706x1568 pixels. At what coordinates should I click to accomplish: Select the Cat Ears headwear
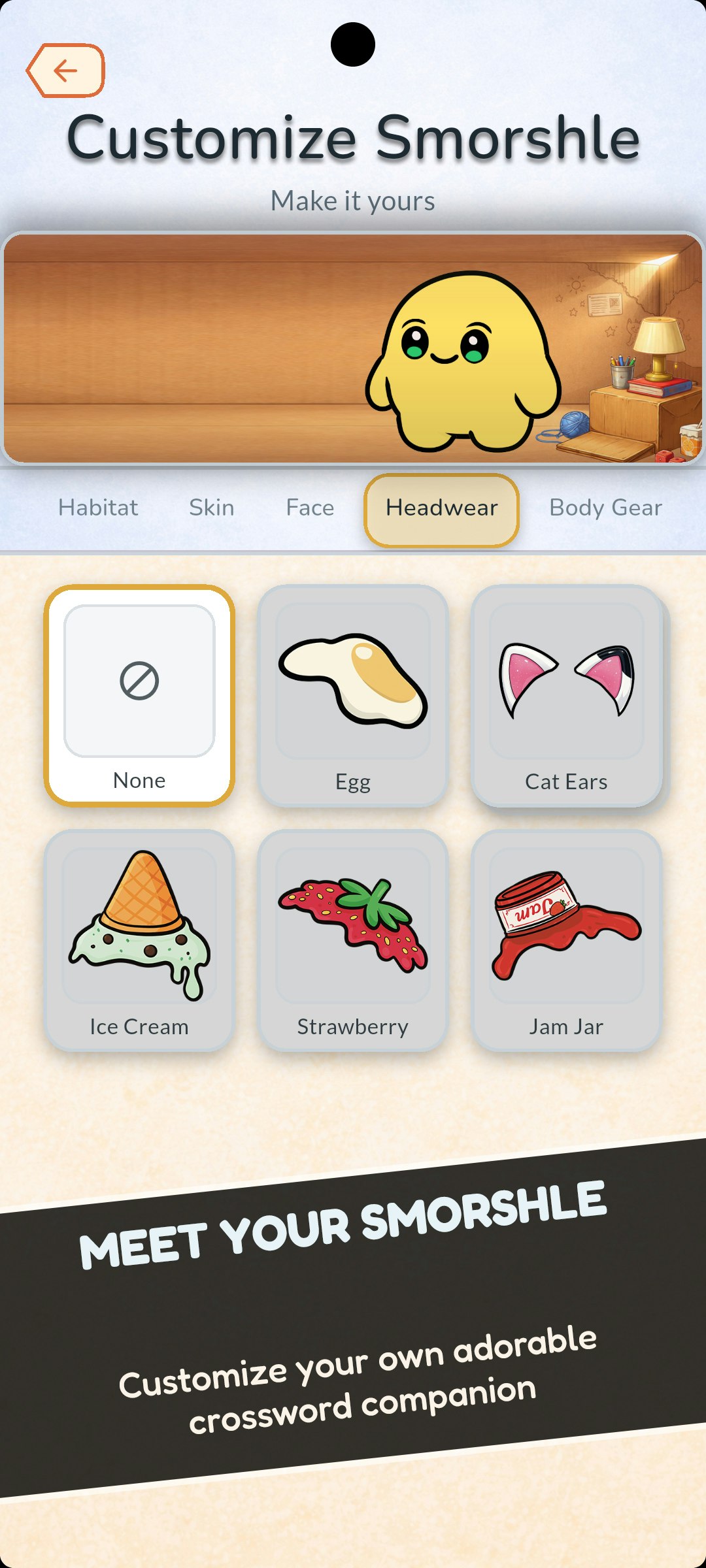(x=566, y=696)
